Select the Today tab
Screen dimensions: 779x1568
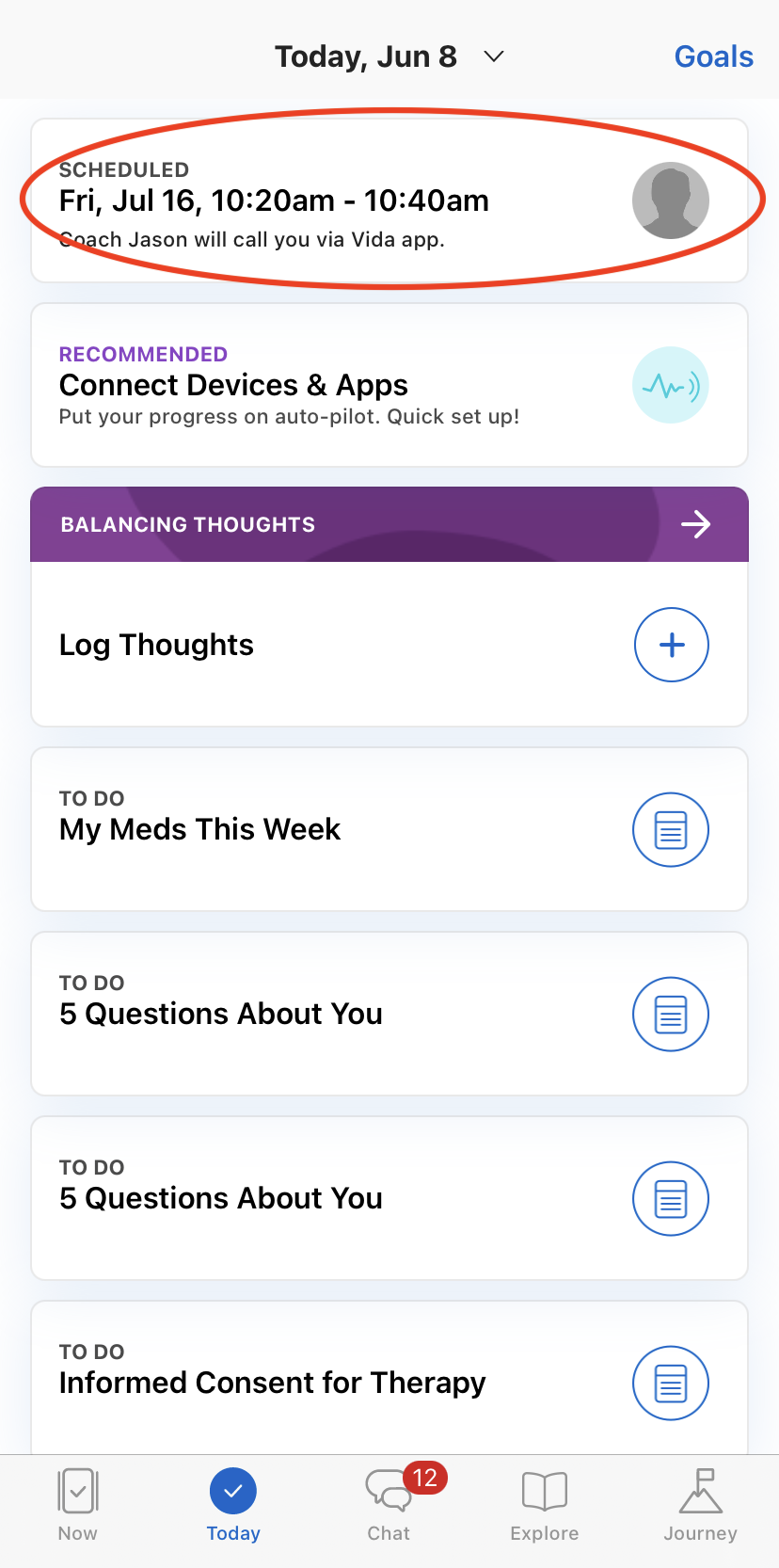point(233,1505)
